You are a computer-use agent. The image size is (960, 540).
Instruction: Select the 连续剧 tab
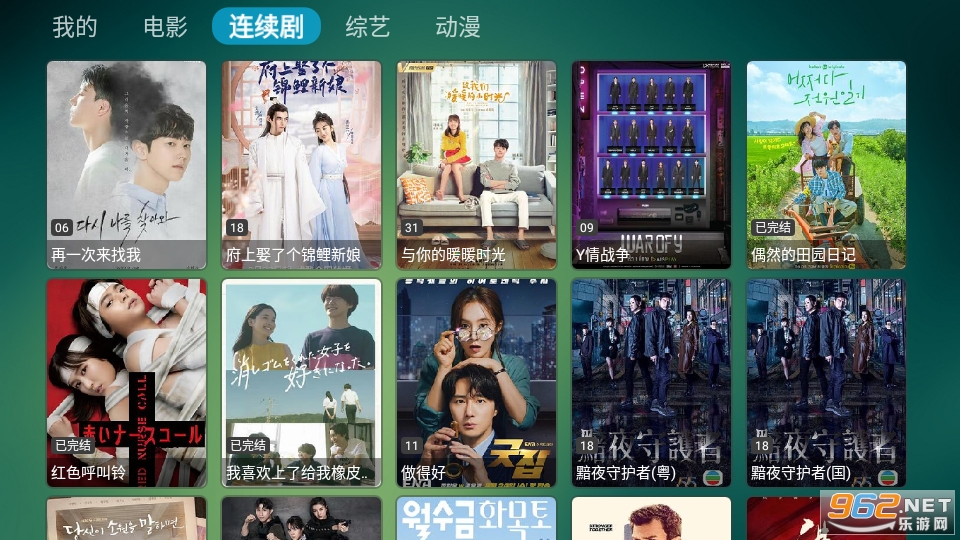[266, 27]
